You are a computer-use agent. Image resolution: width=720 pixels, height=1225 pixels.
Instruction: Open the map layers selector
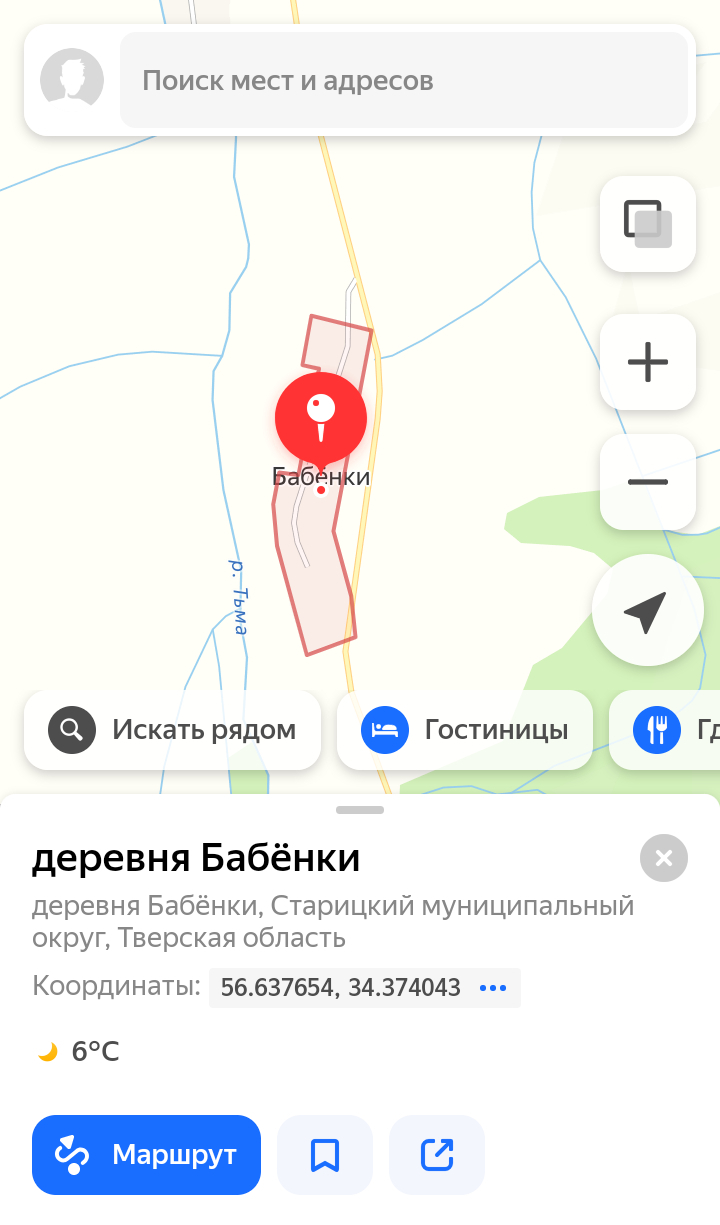pos(647,224)
